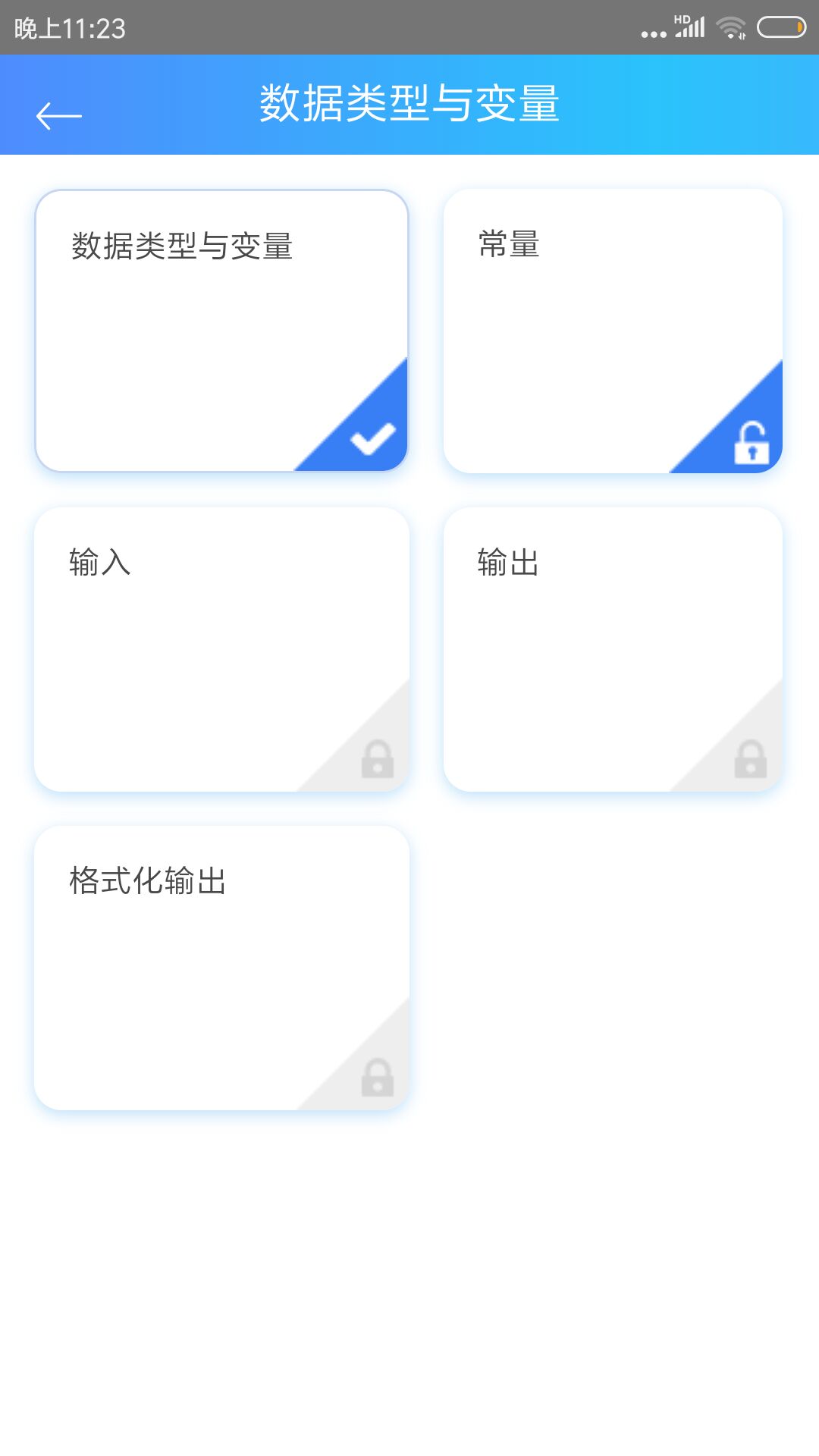Viewport: 819px width, 1456px height.
Task: Select the locked 输出 lesson card
Action: pos(613,649)
